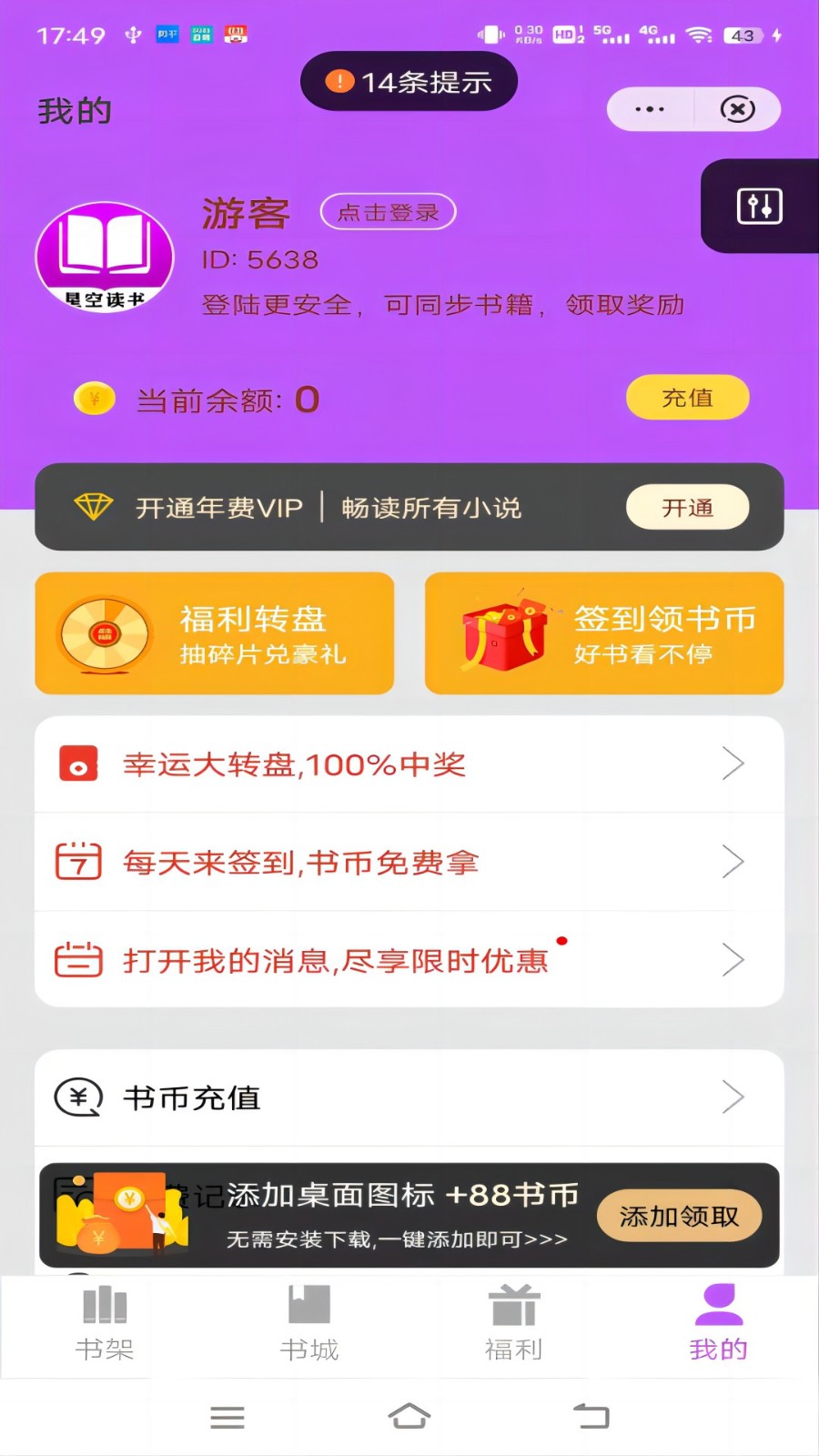Open the coupon icon beside 打开我的消息

coord(77,959)
